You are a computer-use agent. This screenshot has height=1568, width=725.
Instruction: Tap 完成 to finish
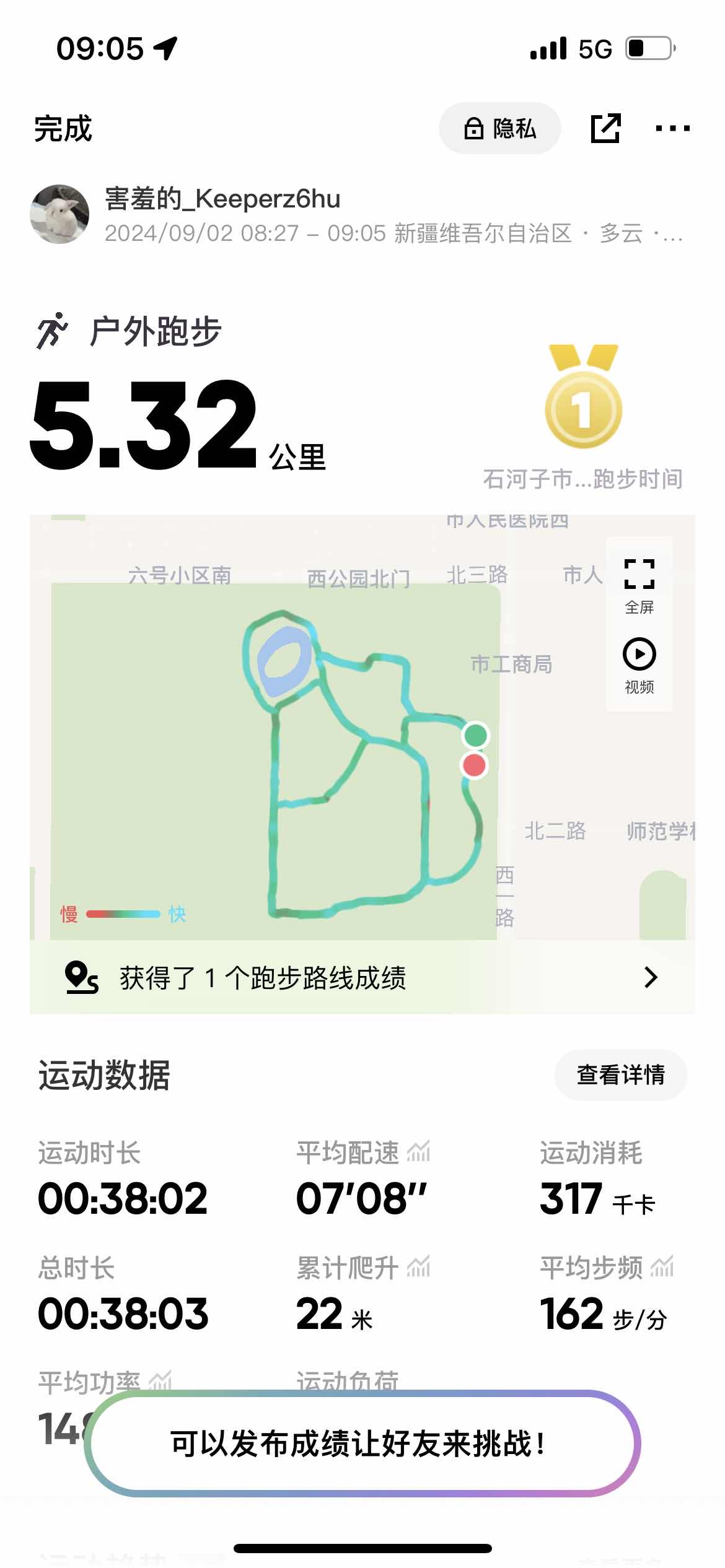point(63,129)
